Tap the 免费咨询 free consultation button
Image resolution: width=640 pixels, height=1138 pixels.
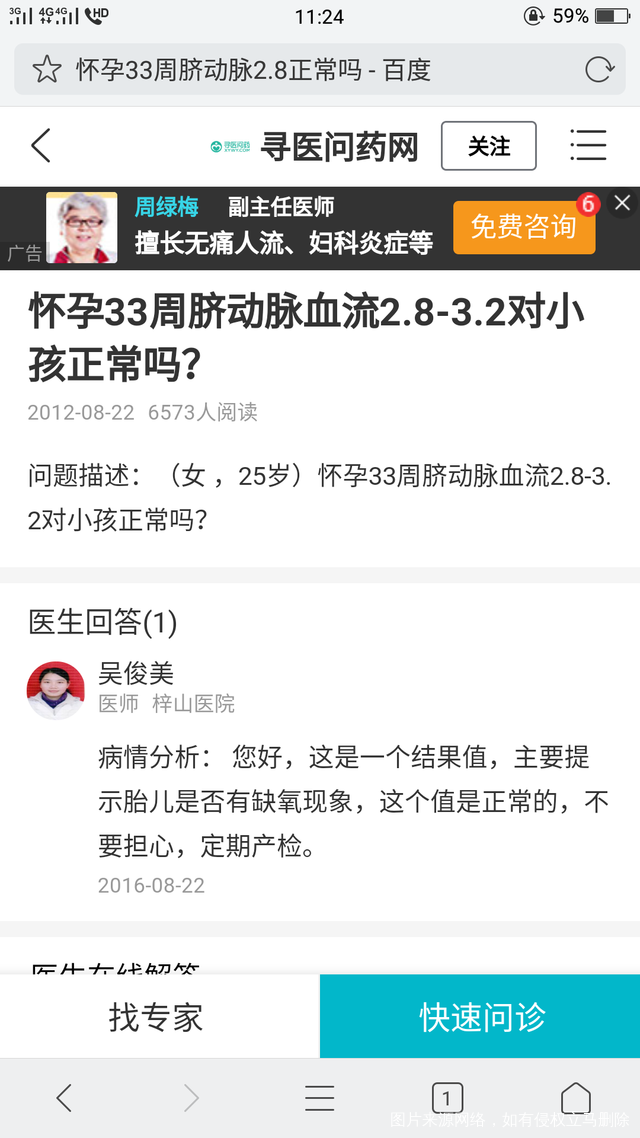point(523,227)
